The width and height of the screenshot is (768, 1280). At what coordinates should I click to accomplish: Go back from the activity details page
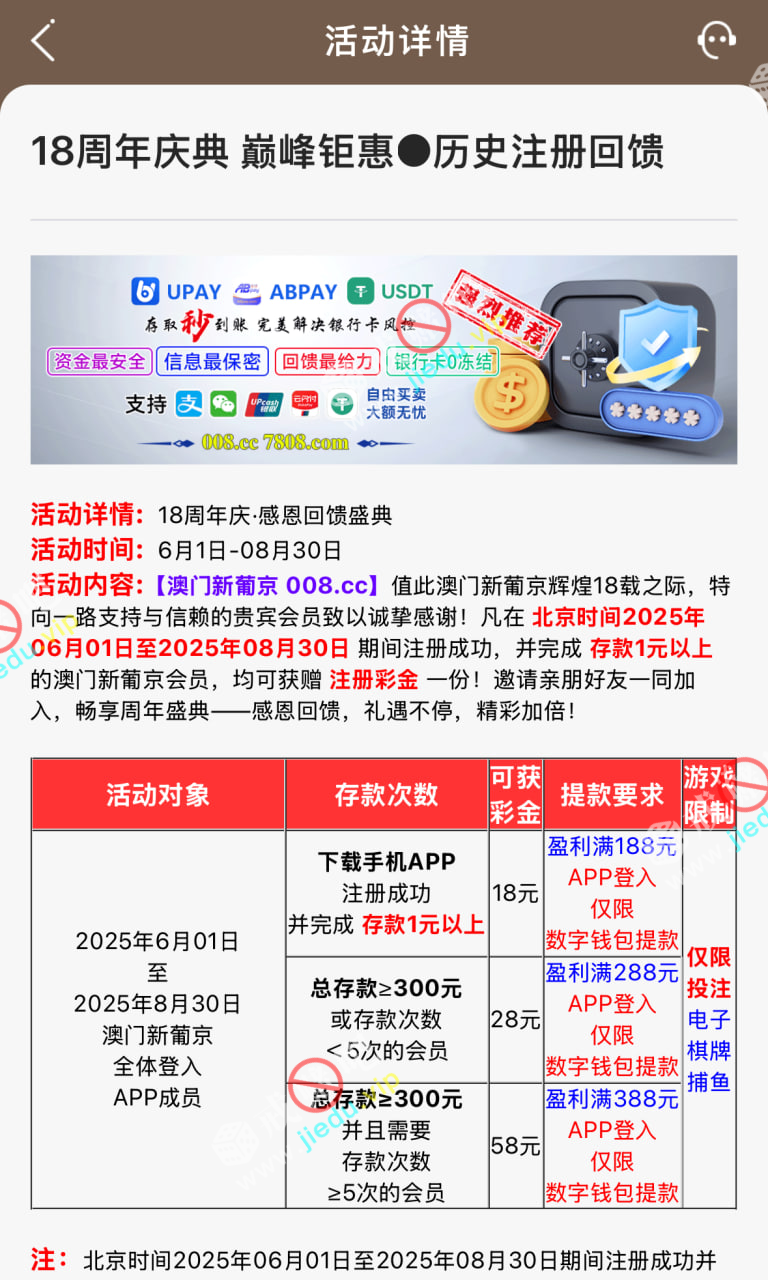pyautogui.click(x=42, y=41)
